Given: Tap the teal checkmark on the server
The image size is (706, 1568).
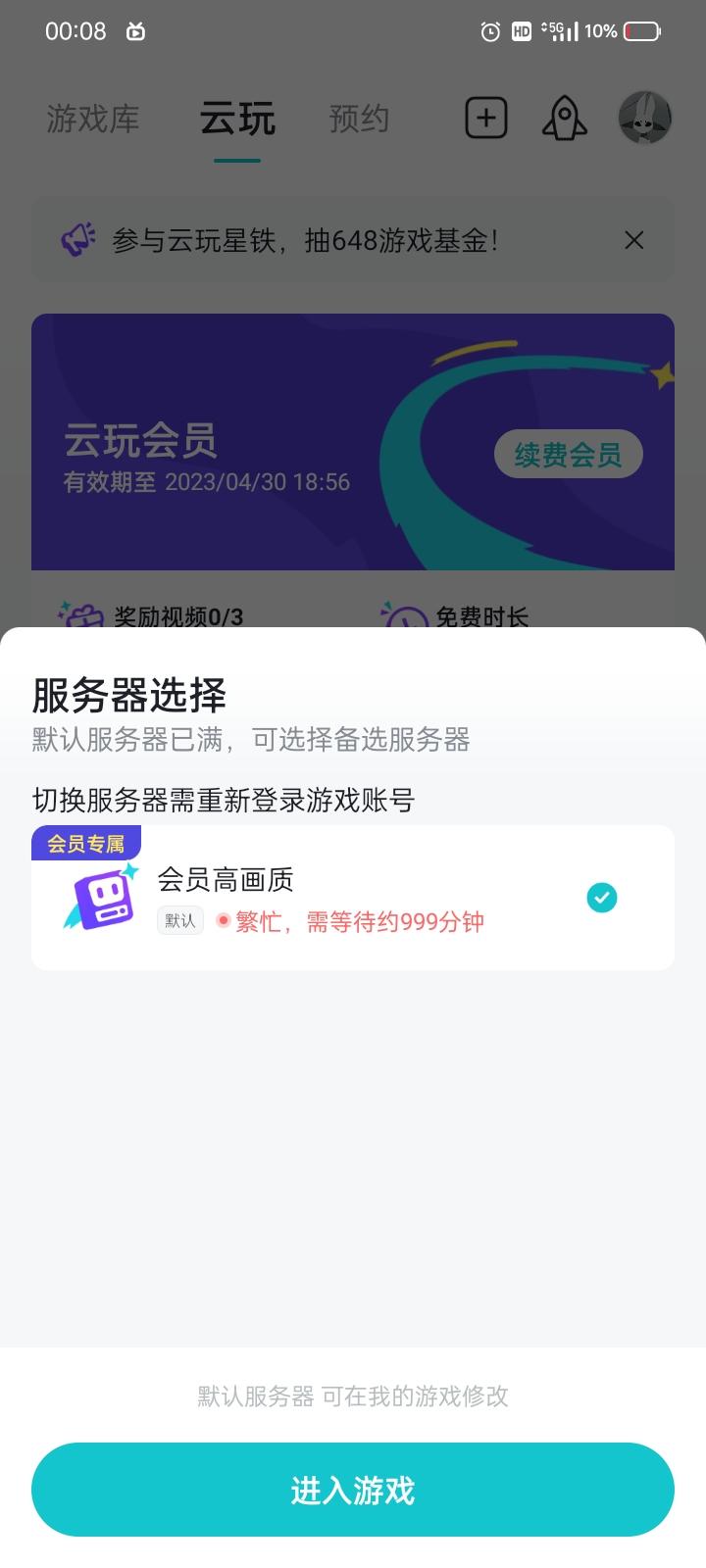Looking at the screenshot, I should (x=602, y=897).
